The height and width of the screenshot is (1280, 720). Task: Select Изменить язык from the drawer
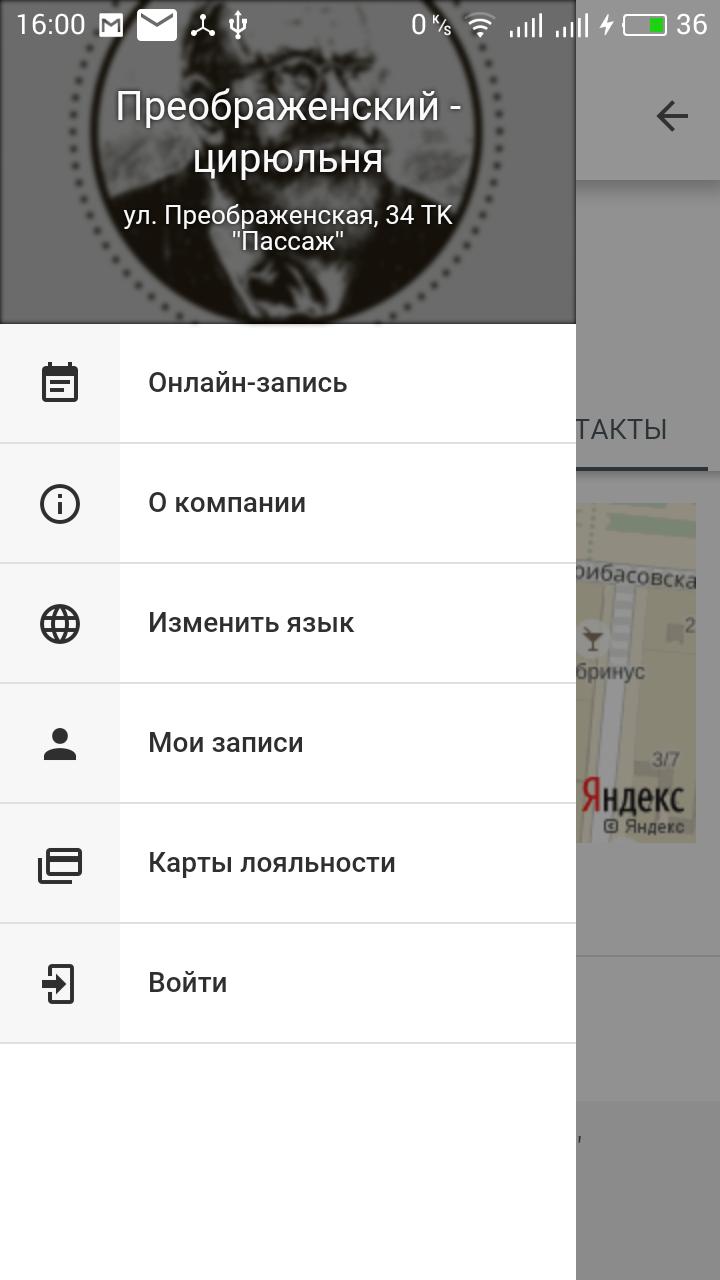[x=250, y=622]
